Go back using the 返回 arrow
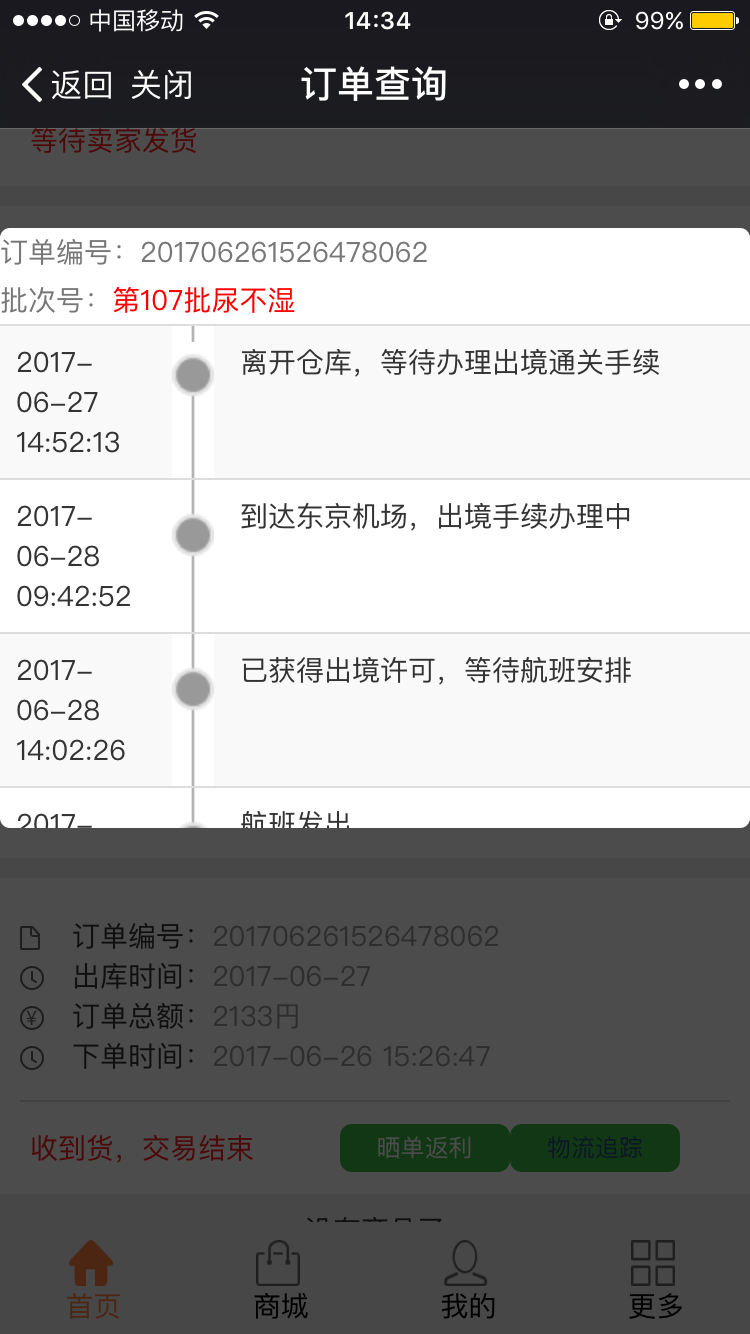Image resolution: width=750 pixels, height=1334 pixels. pos(66,85)
